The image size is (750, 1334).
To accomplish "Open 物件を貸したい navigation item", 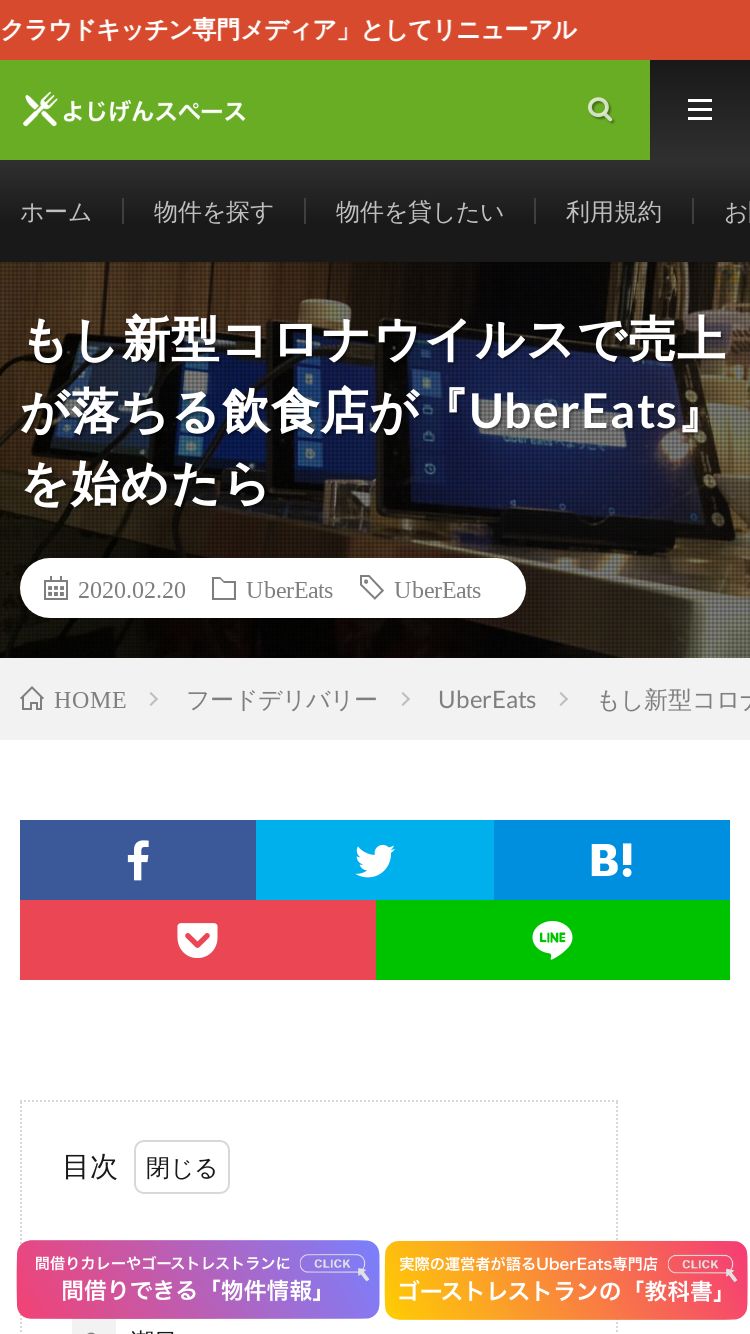I will coord(420,212).
